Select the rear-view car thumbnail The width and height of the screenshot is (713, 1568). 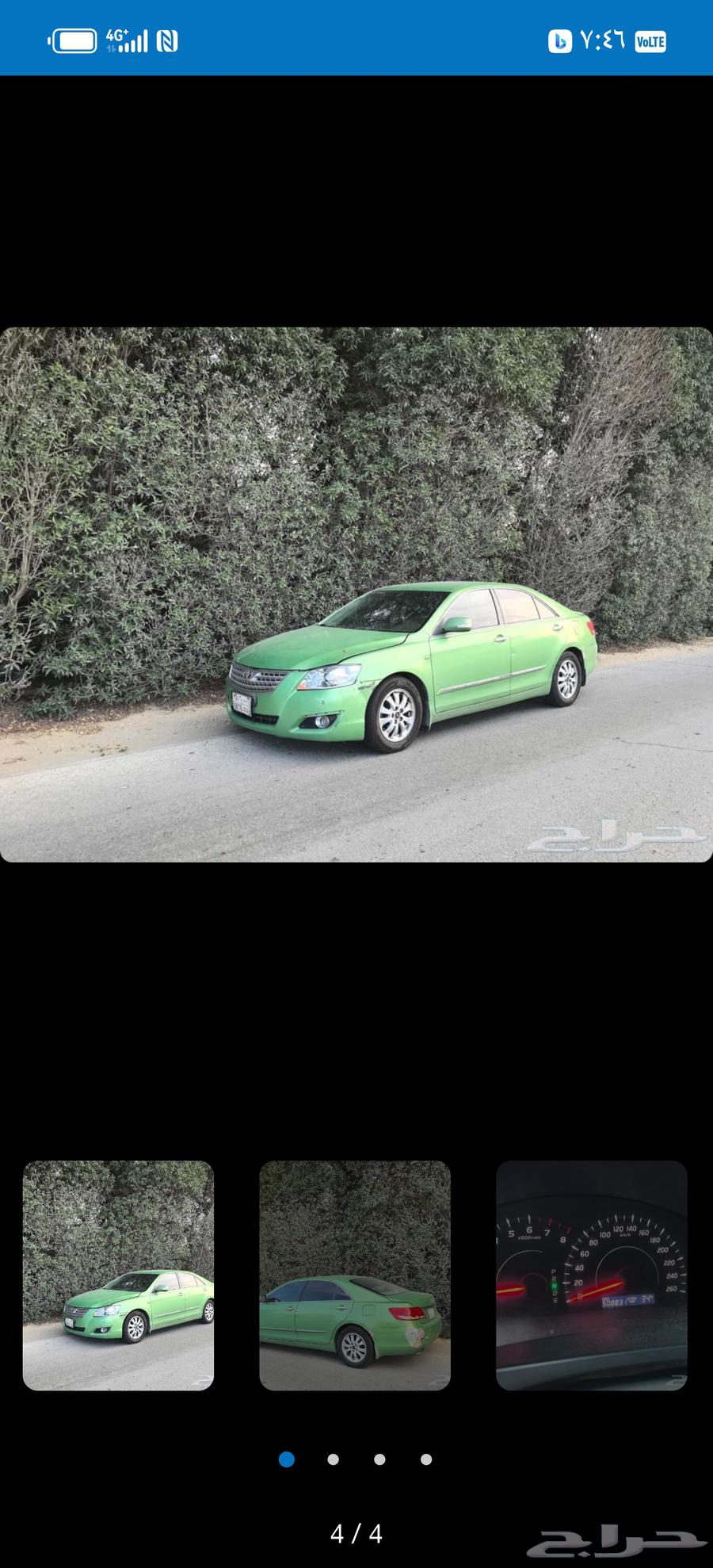[x=355, y=1275]
